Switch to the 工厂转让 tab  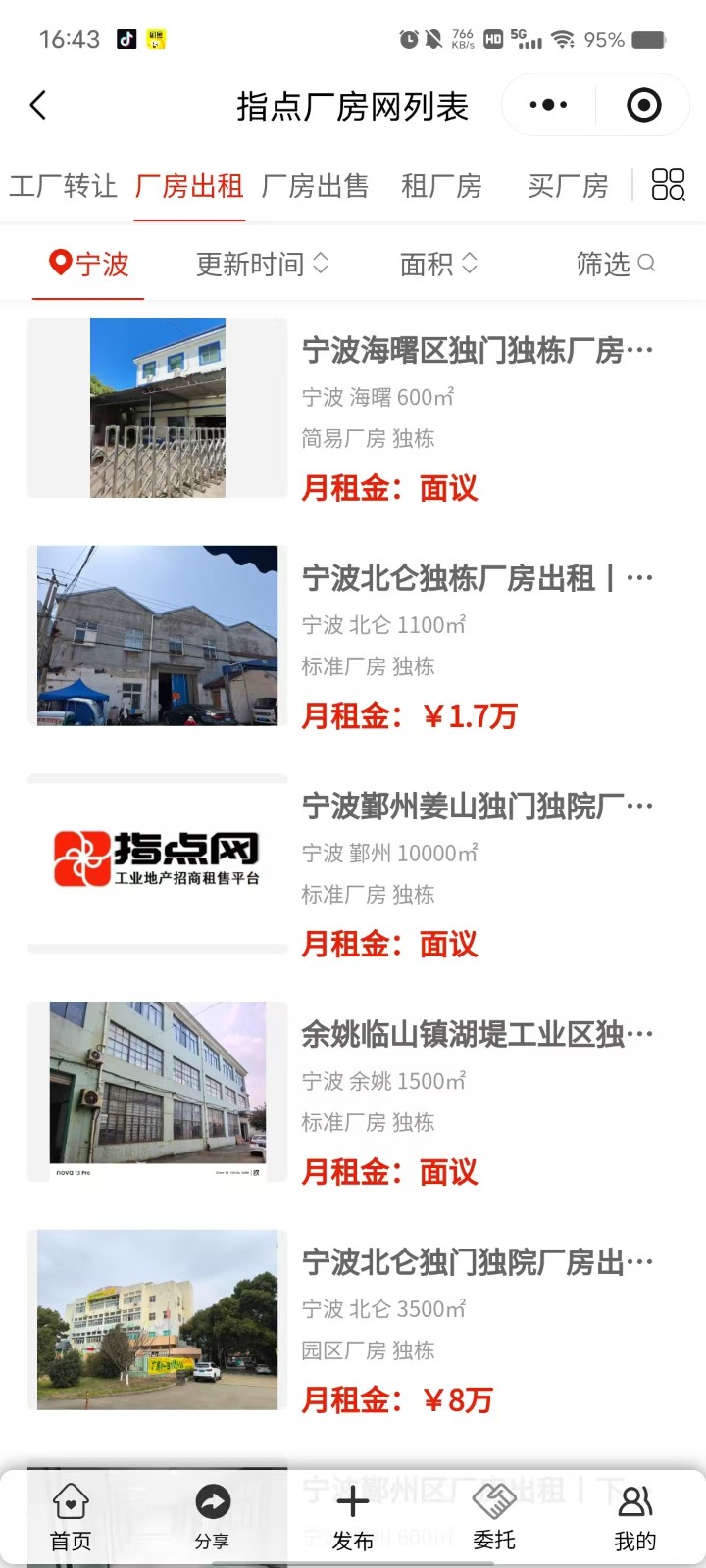click(x=63, y=186)
